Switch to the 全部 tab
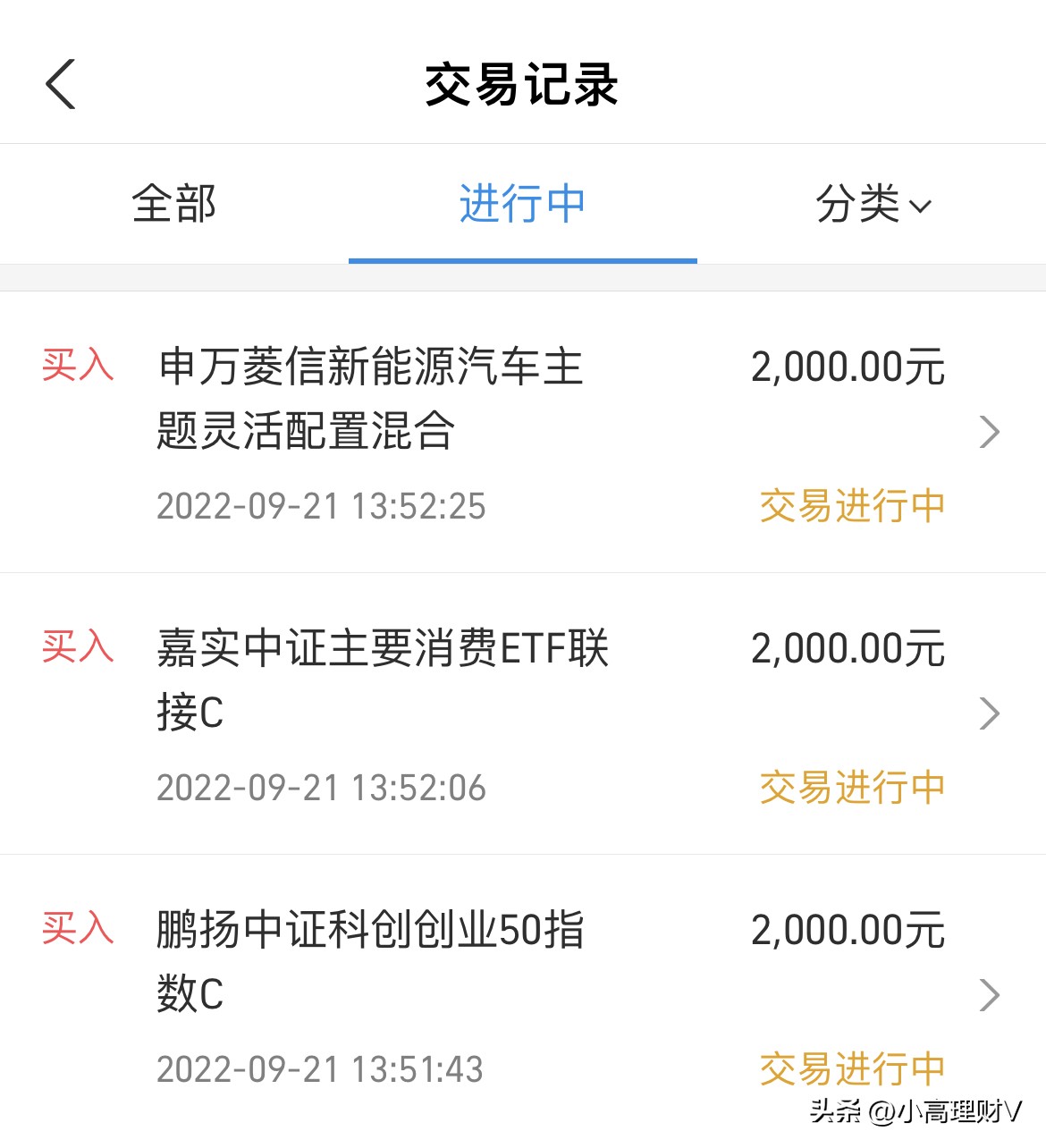 click(175, 205)
